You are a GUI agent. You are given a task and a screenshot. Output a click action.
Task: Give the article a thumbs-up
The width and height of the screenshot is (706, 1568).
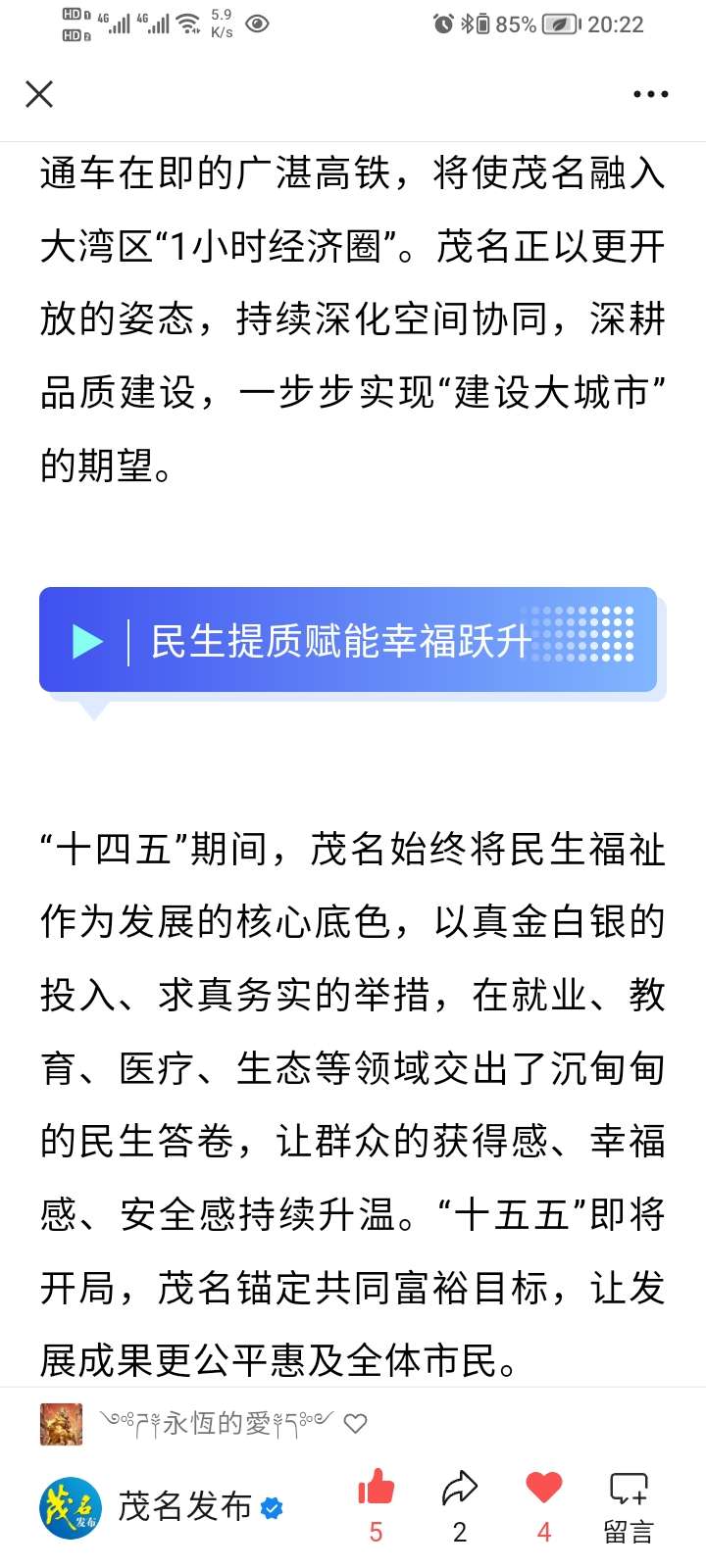click(376, 1489)
